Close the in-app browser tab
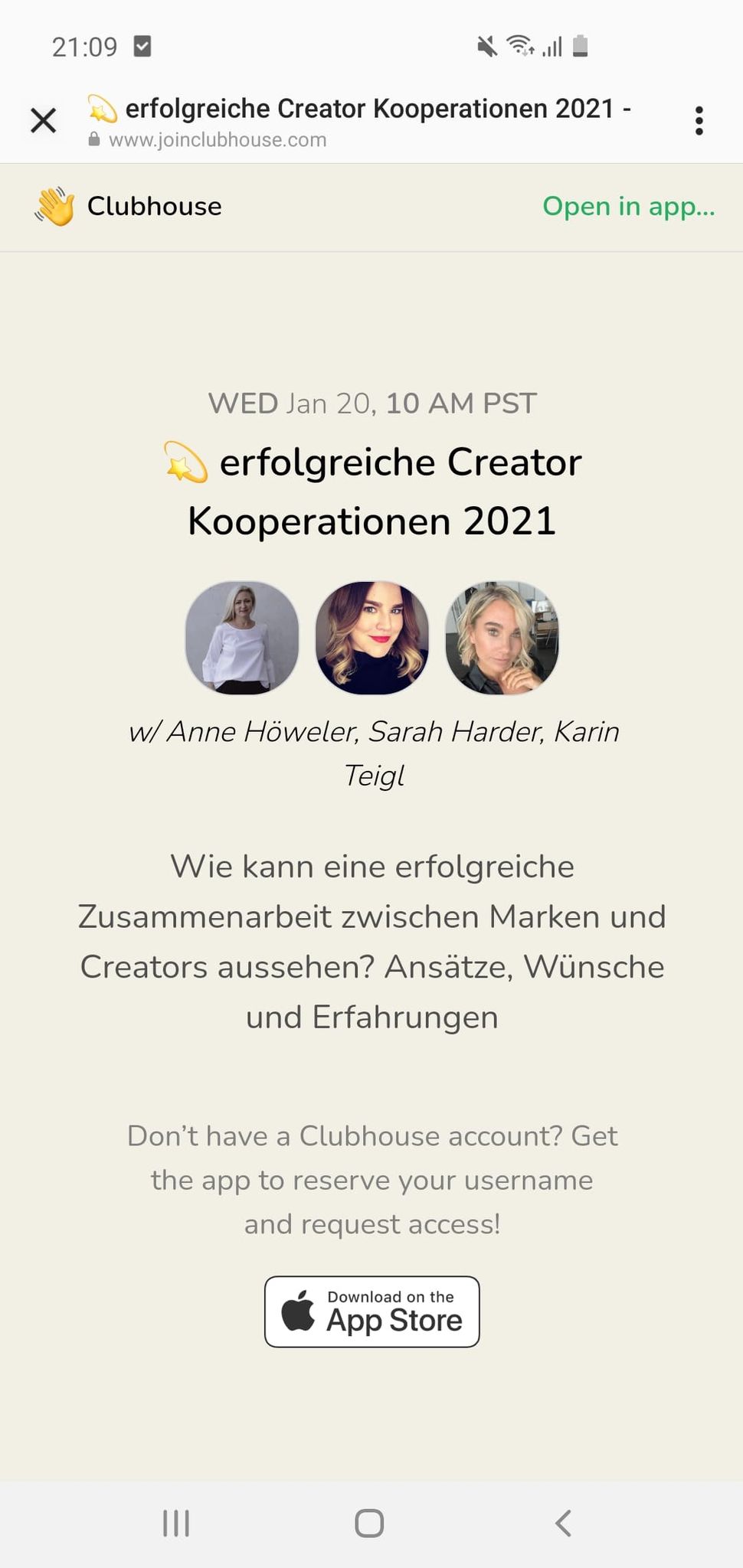This screenshot has width=743, height=1568. point(44,120)
